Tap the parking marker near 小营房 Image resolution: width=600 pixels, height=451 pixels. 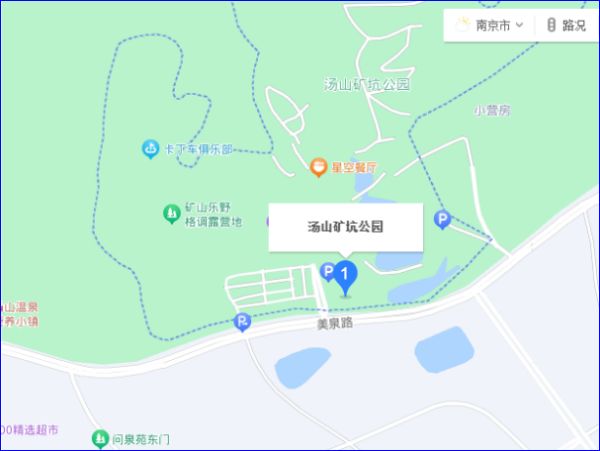pyautogui.click(x=442, y=219)
